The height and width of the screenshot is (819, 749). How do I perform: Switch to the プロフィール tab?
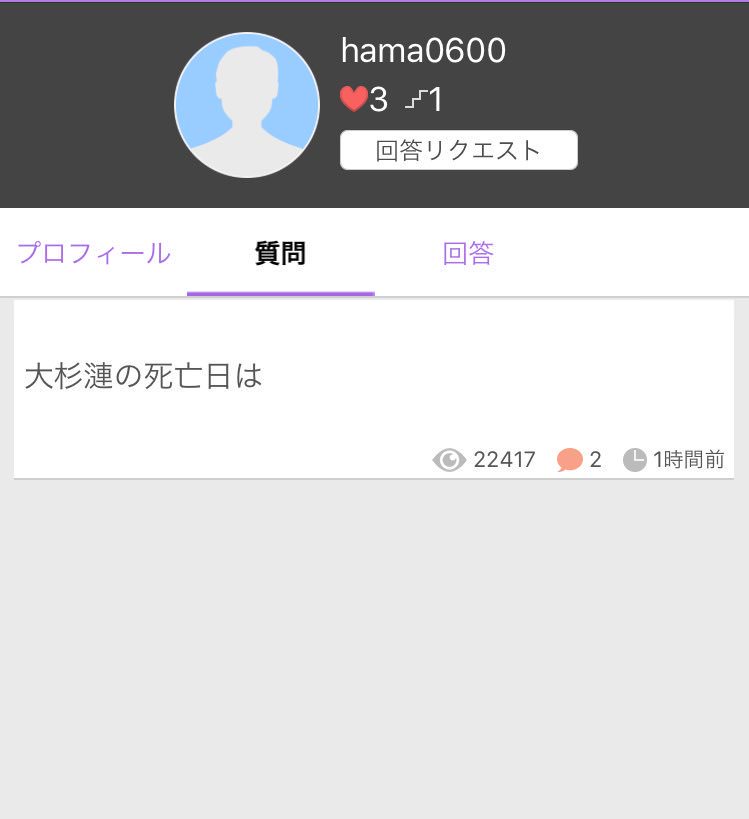click(x=94, y=254)
